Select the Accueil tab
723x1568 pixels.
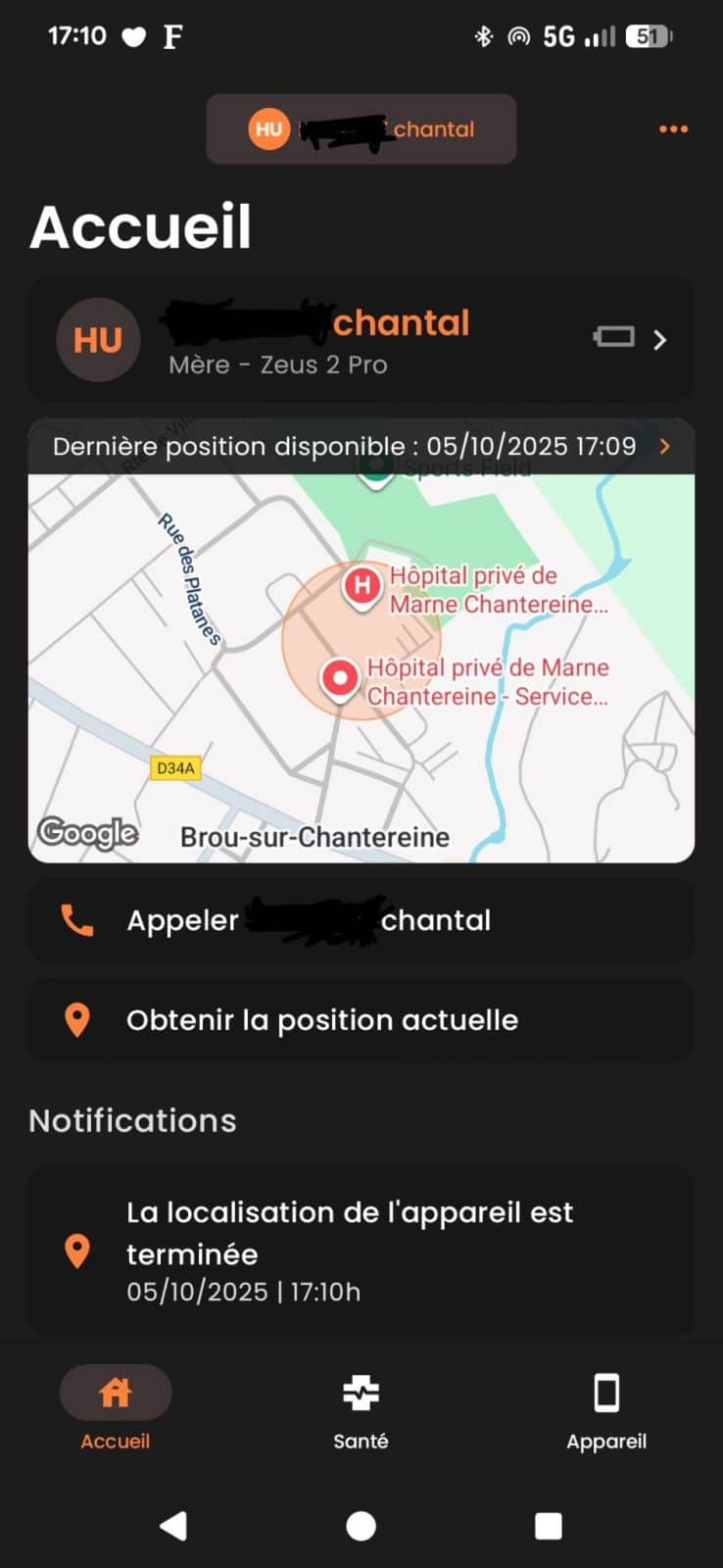(x=116, y=1411)
